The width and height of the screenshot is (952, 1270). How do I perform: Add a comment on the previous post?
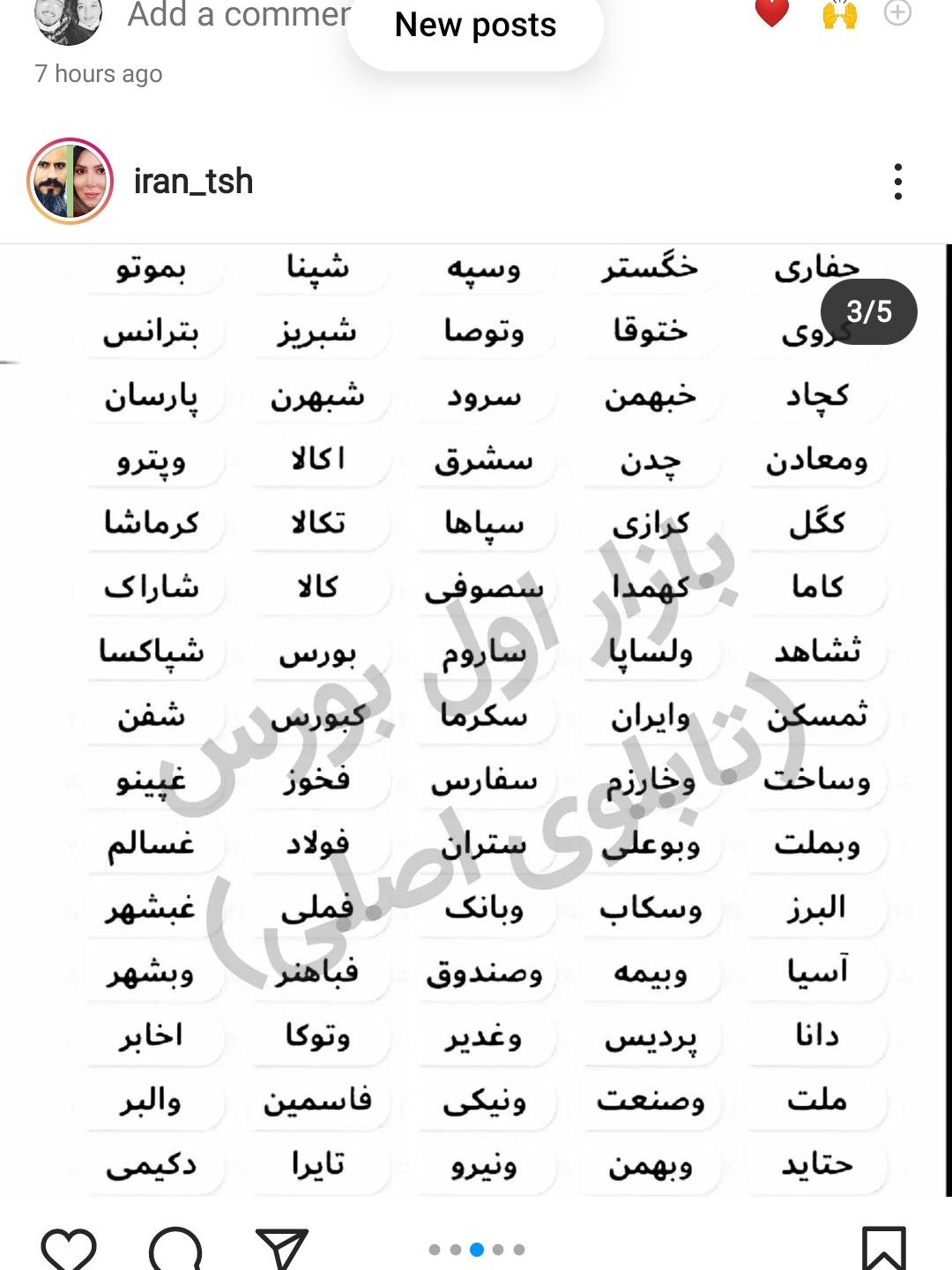click(x=238, y=14)
